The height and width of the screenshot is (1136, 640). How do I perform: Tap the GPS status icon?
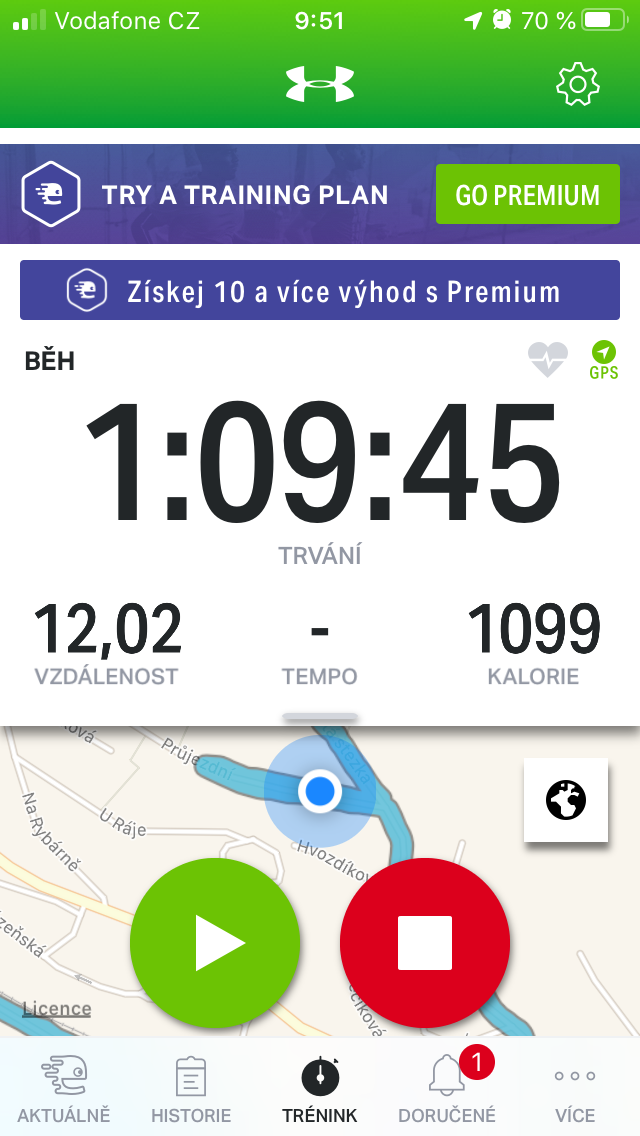click(604, 362)
